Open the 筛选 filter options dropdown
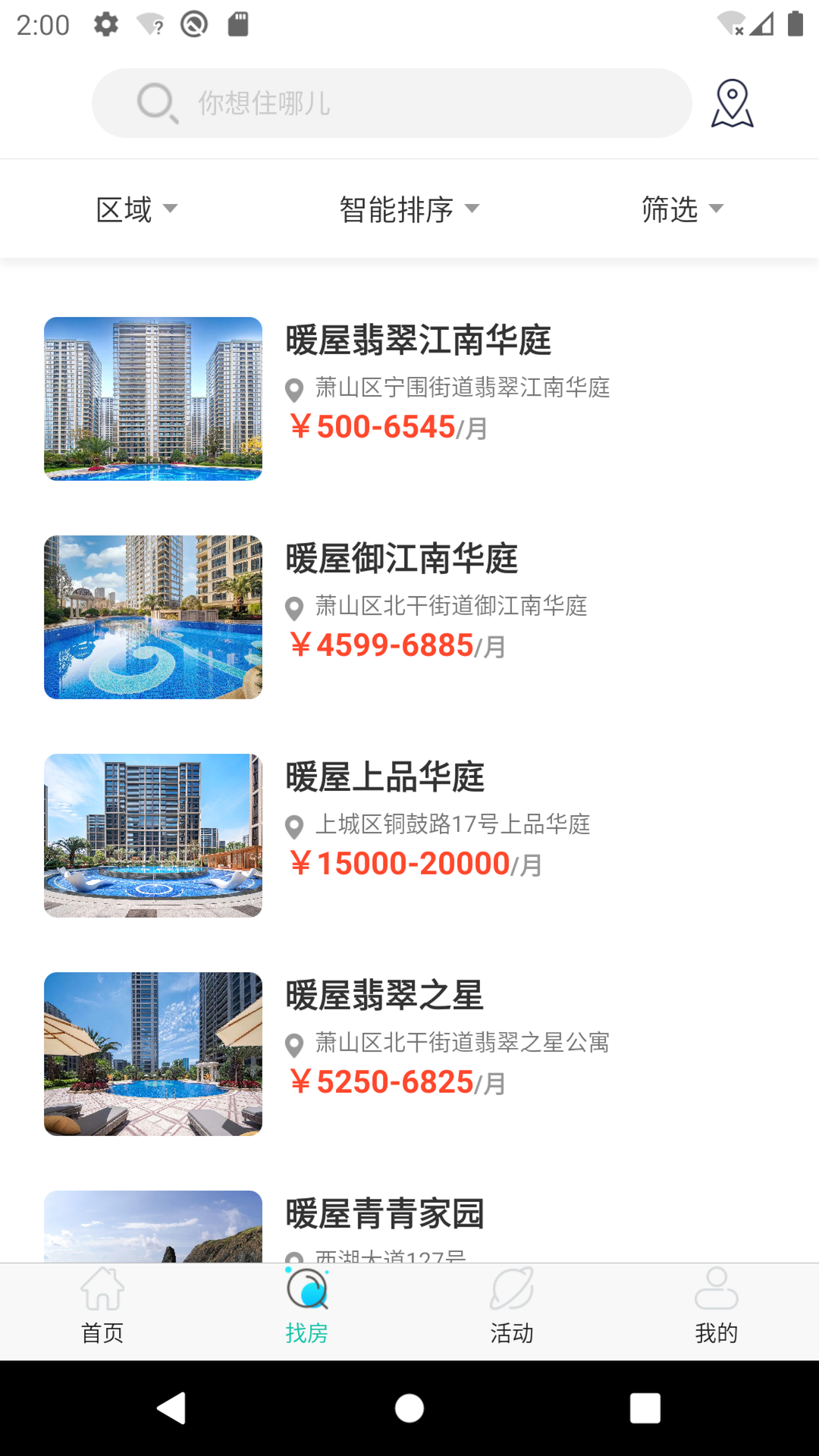819x1456 pixels. (x=680, y=209)
